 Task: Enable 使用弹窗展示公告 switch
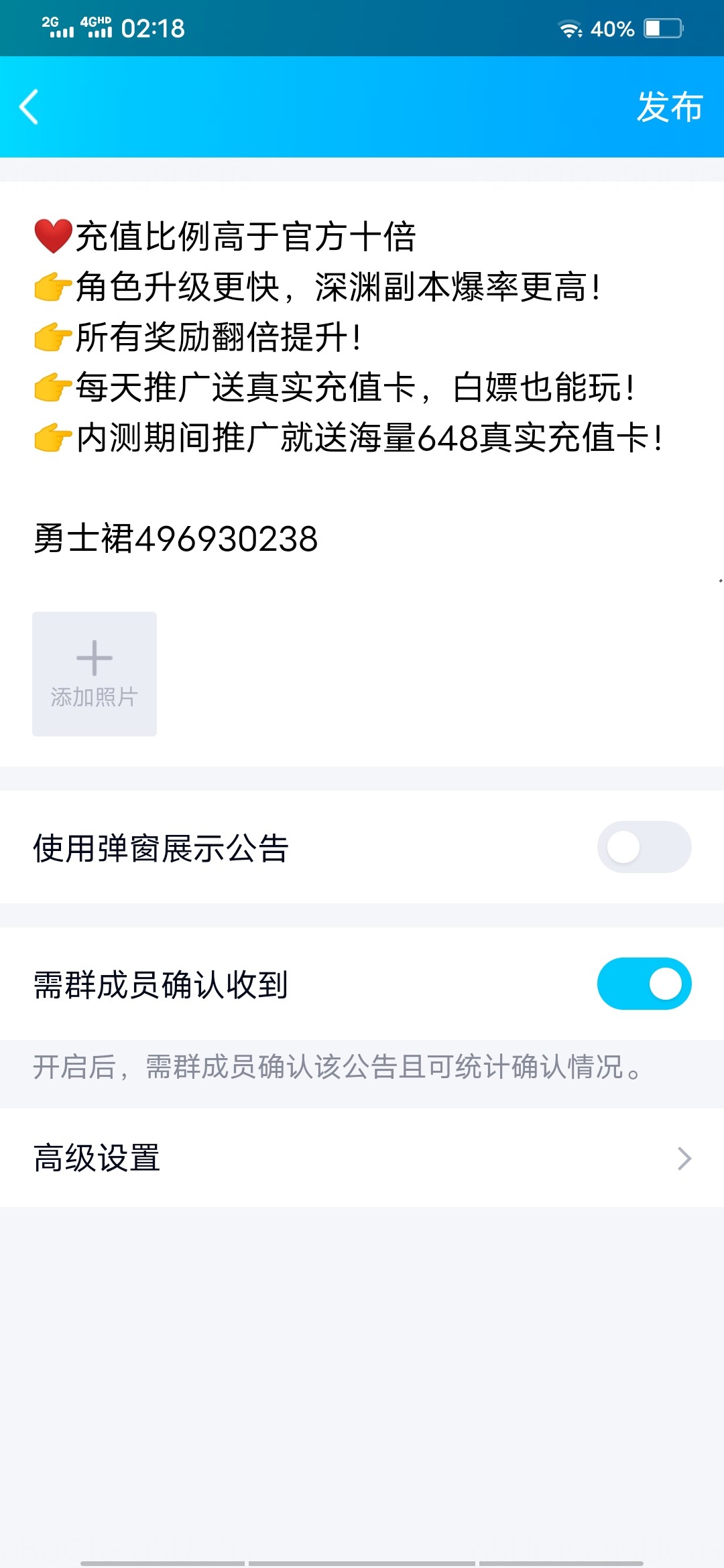point(644,847)
